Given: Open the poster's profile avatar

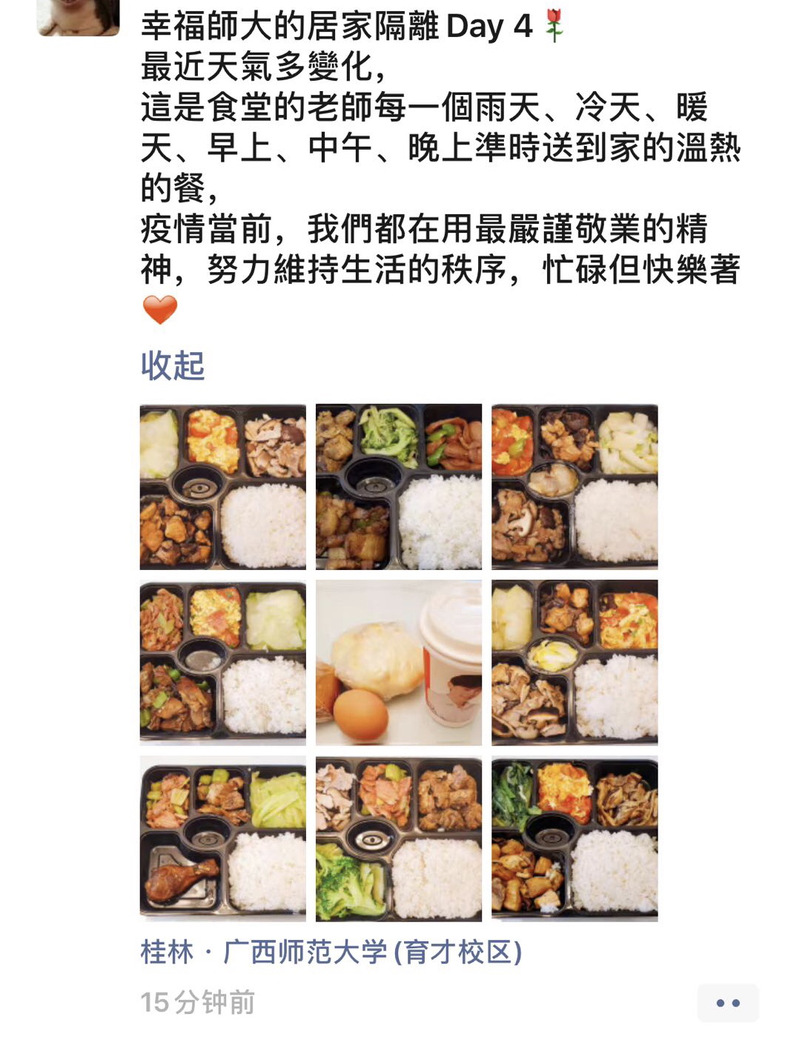Looking at the screenshot, I should pos(78,16).
